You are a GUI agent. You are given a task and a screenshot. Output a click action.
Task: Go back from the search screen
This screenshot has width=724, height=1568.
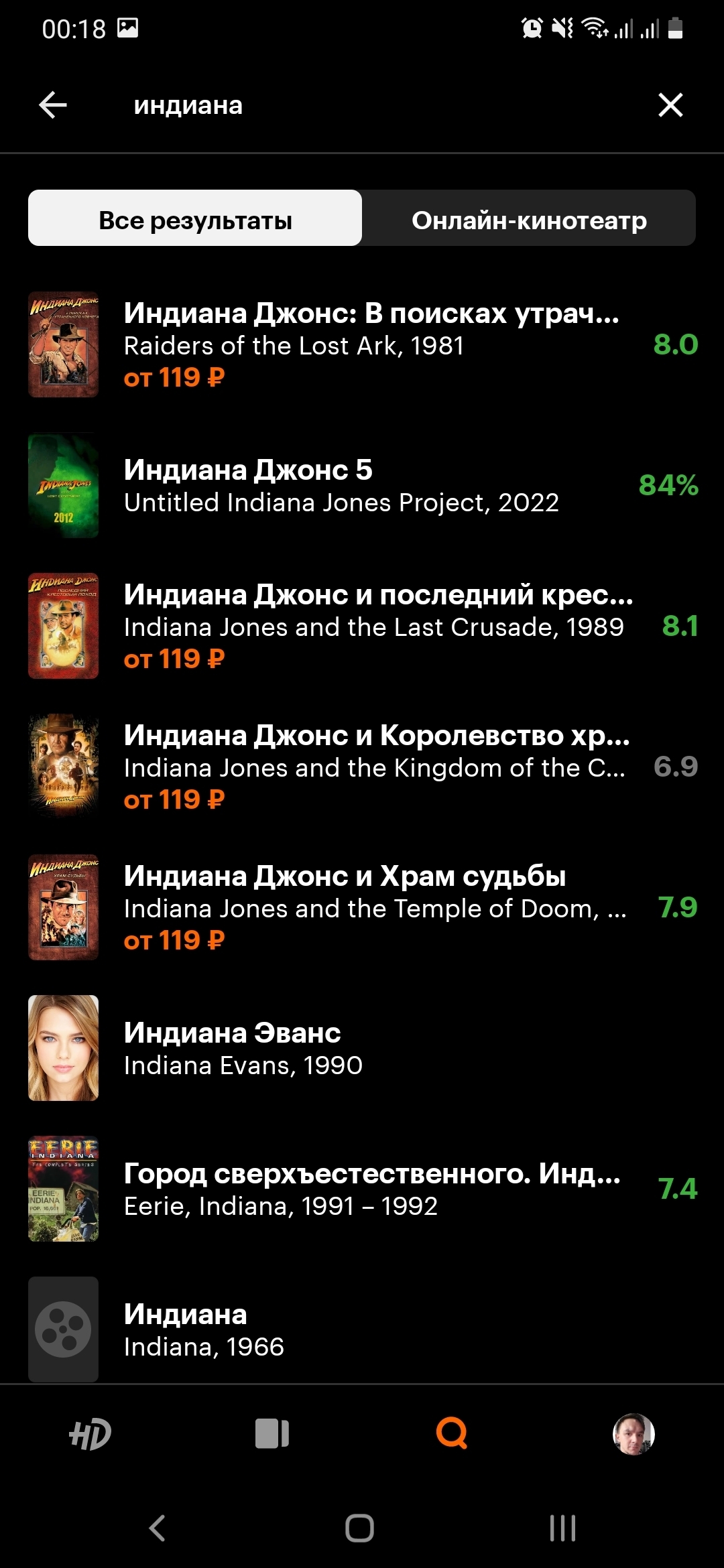pyautogui.click(x=53, y=105)
